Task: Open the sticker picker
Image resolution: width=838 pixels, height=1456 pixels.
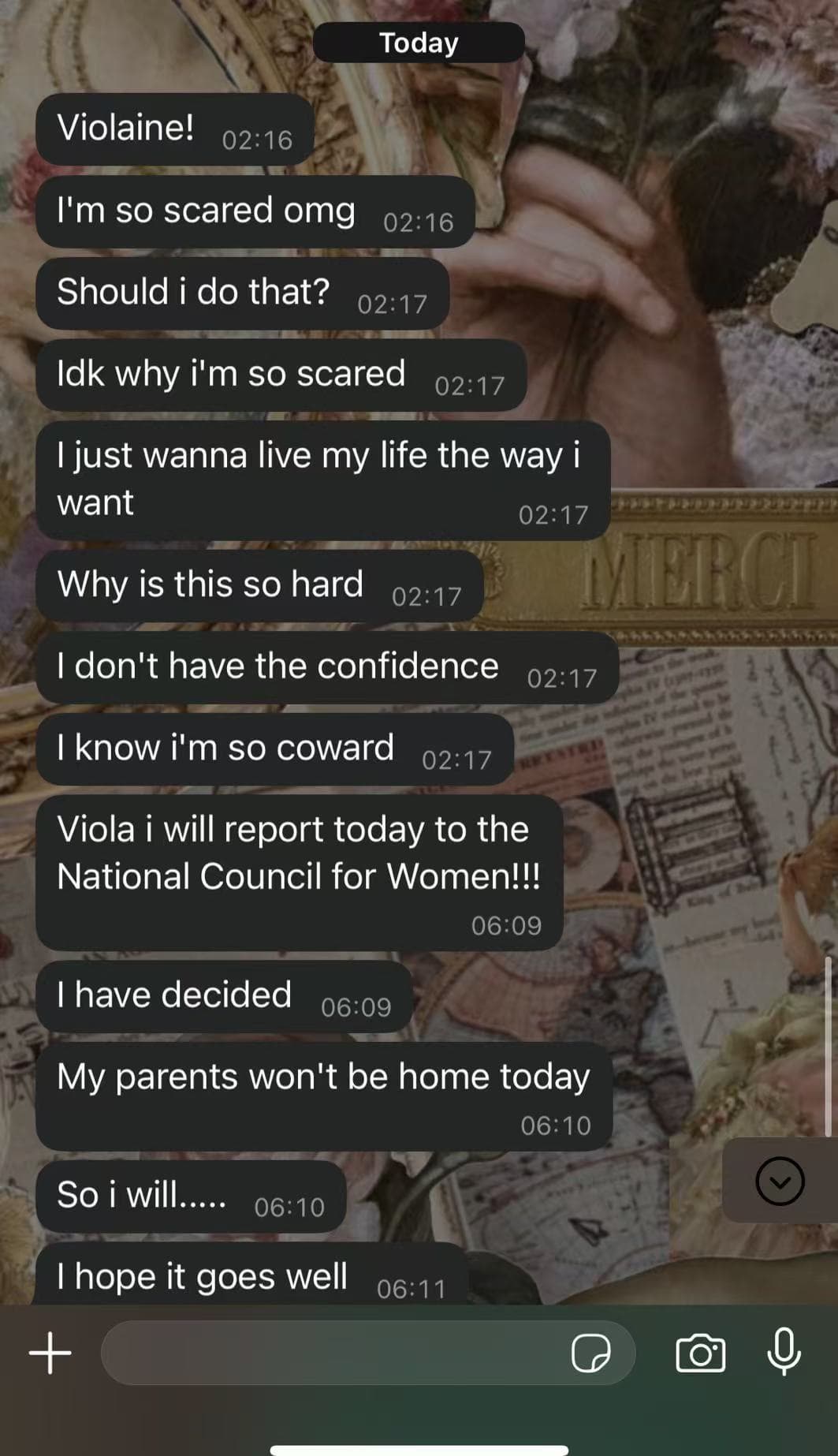Action: pyautogui.click(x=590, y=1353)
